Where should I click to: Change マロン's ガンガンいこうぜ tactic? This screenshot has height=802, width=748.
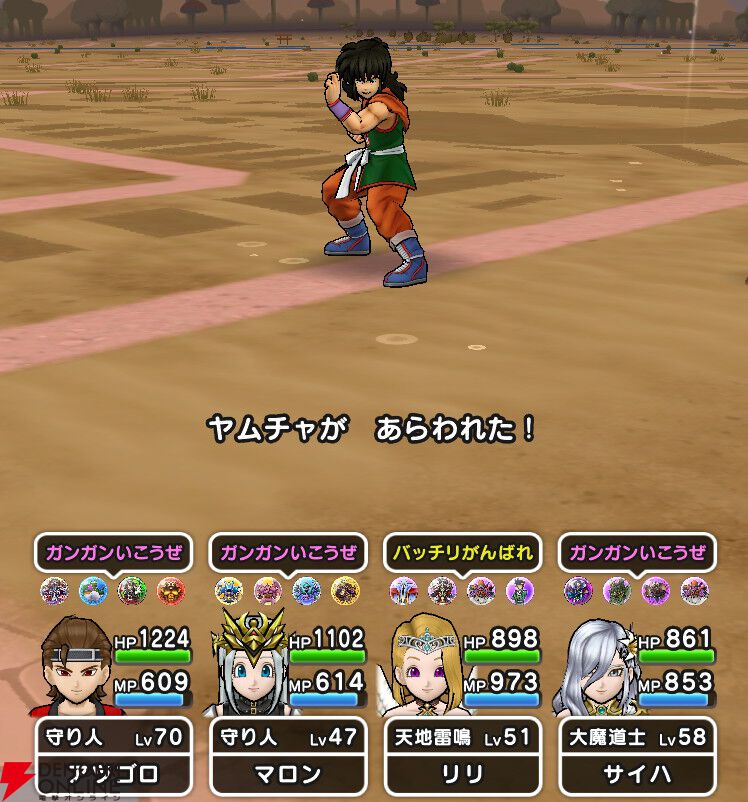click(288, 552)
